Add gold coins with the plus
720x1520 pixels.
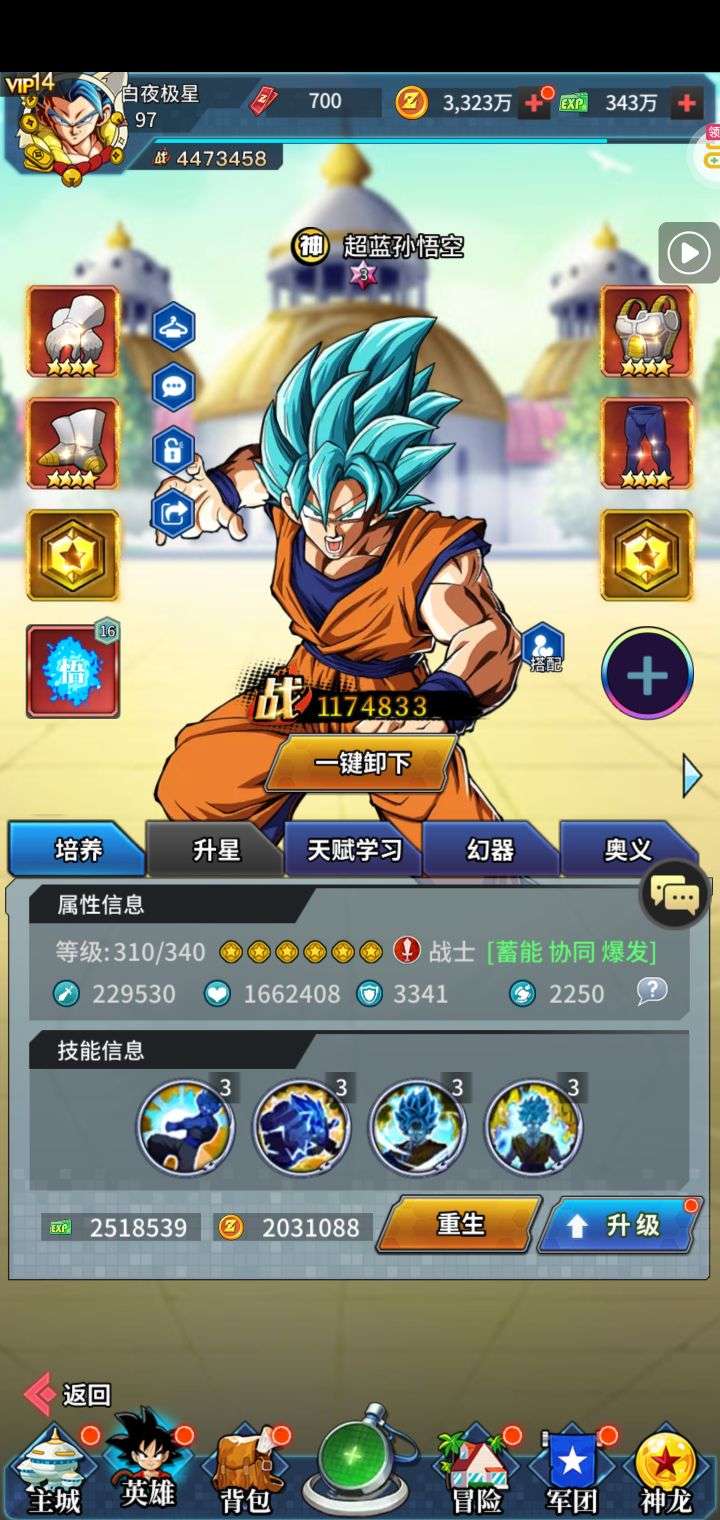coord(534,102)
